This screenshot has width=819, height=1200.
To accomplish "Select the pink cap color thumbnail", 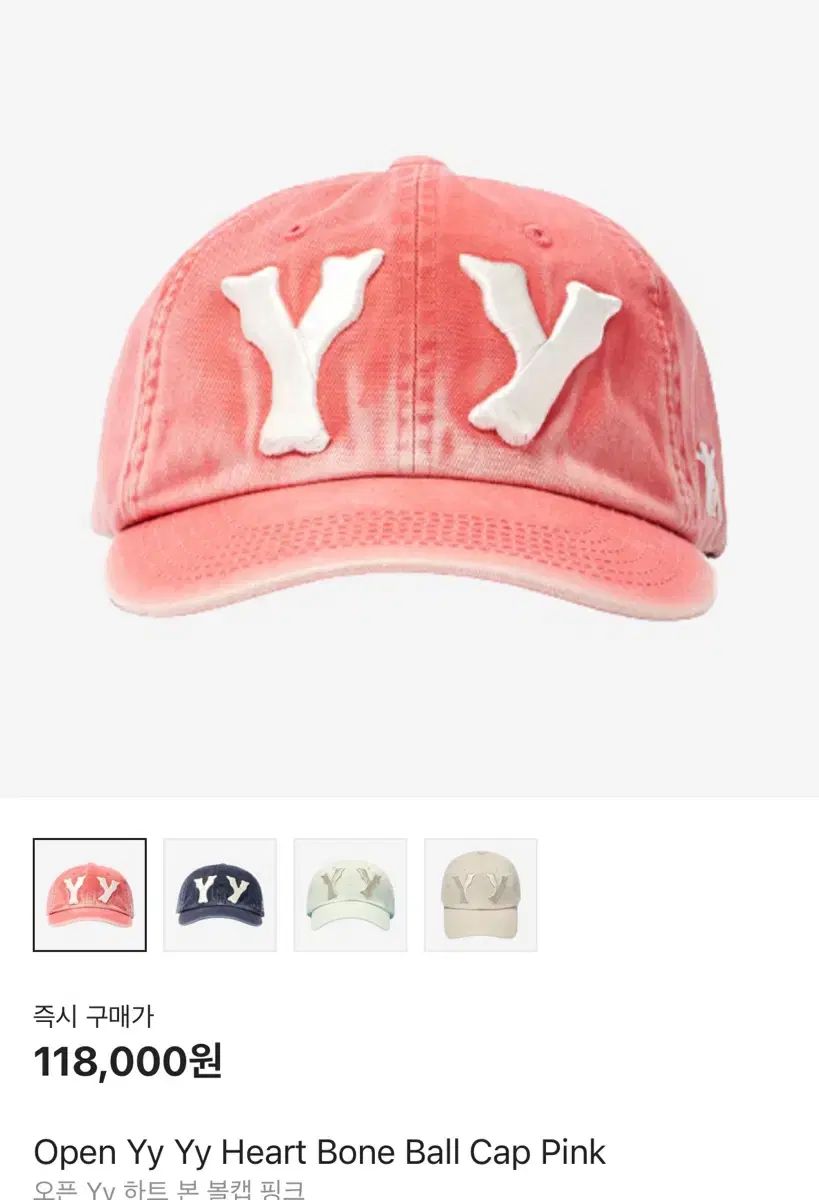I will click(90, 894).
